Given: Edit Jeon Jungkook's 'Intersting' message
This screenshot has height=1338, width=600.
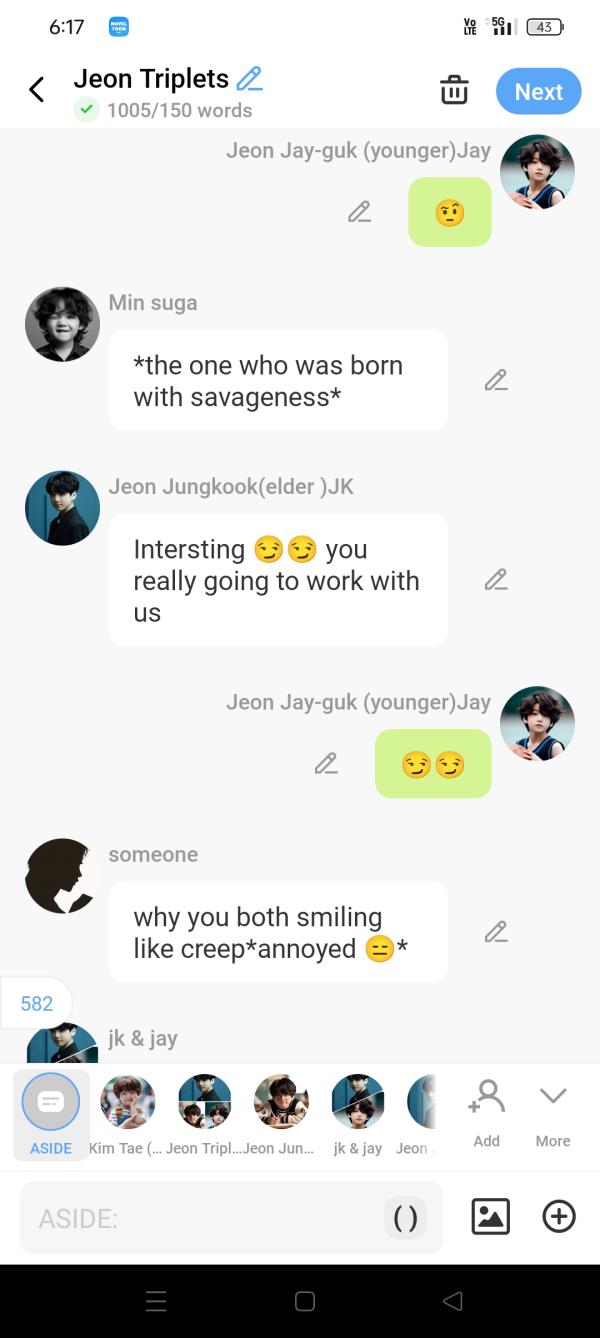Looking at the screenshot, I should pyautogui.click(x=496, y=580).
